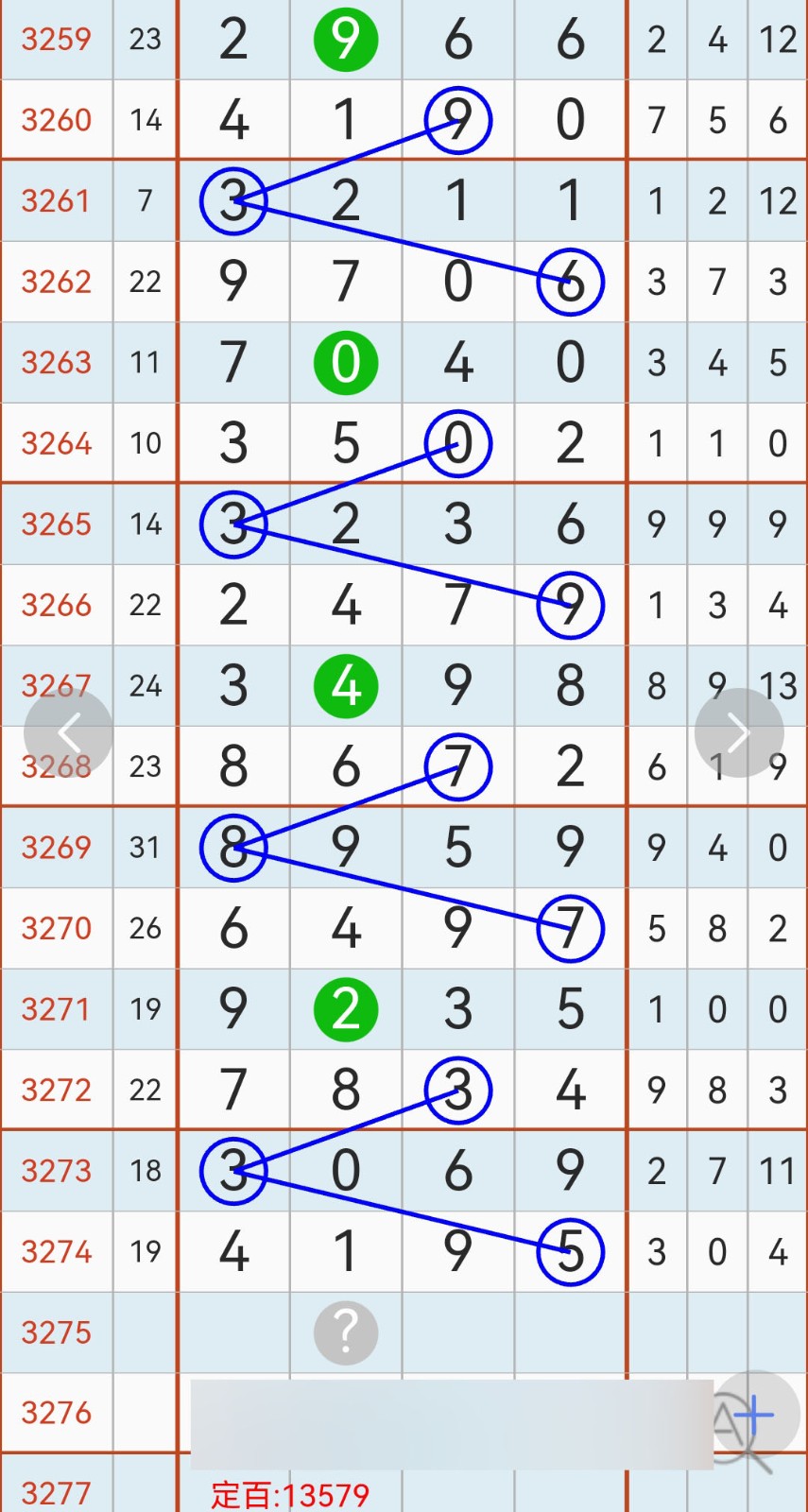808x1512 pixels.
Task: Select the blue circled 5 in row 3274
Action: click(x=570, y=1251)
